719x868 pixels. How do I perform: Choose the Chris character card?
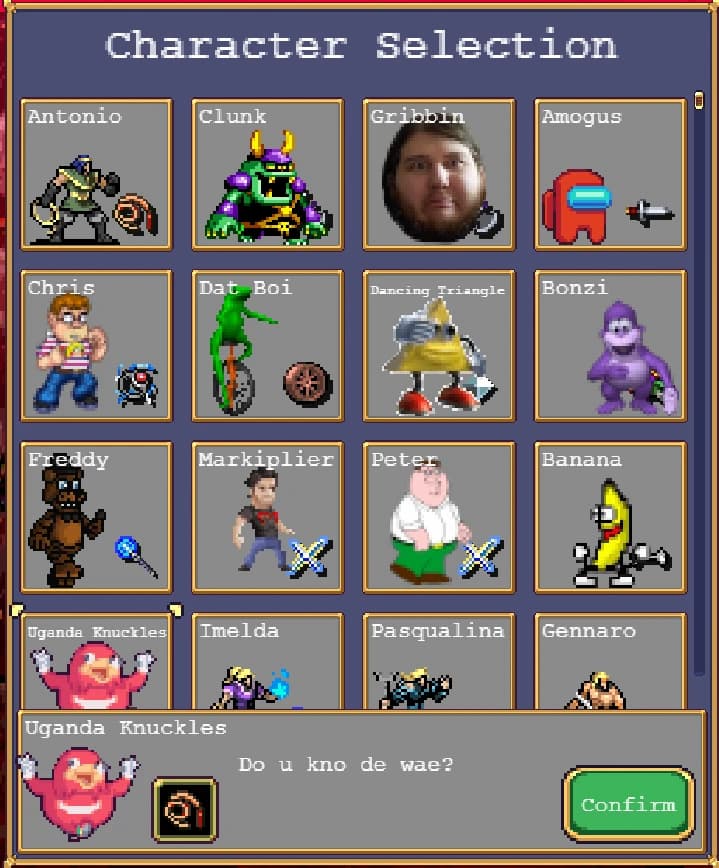(96, 345)
